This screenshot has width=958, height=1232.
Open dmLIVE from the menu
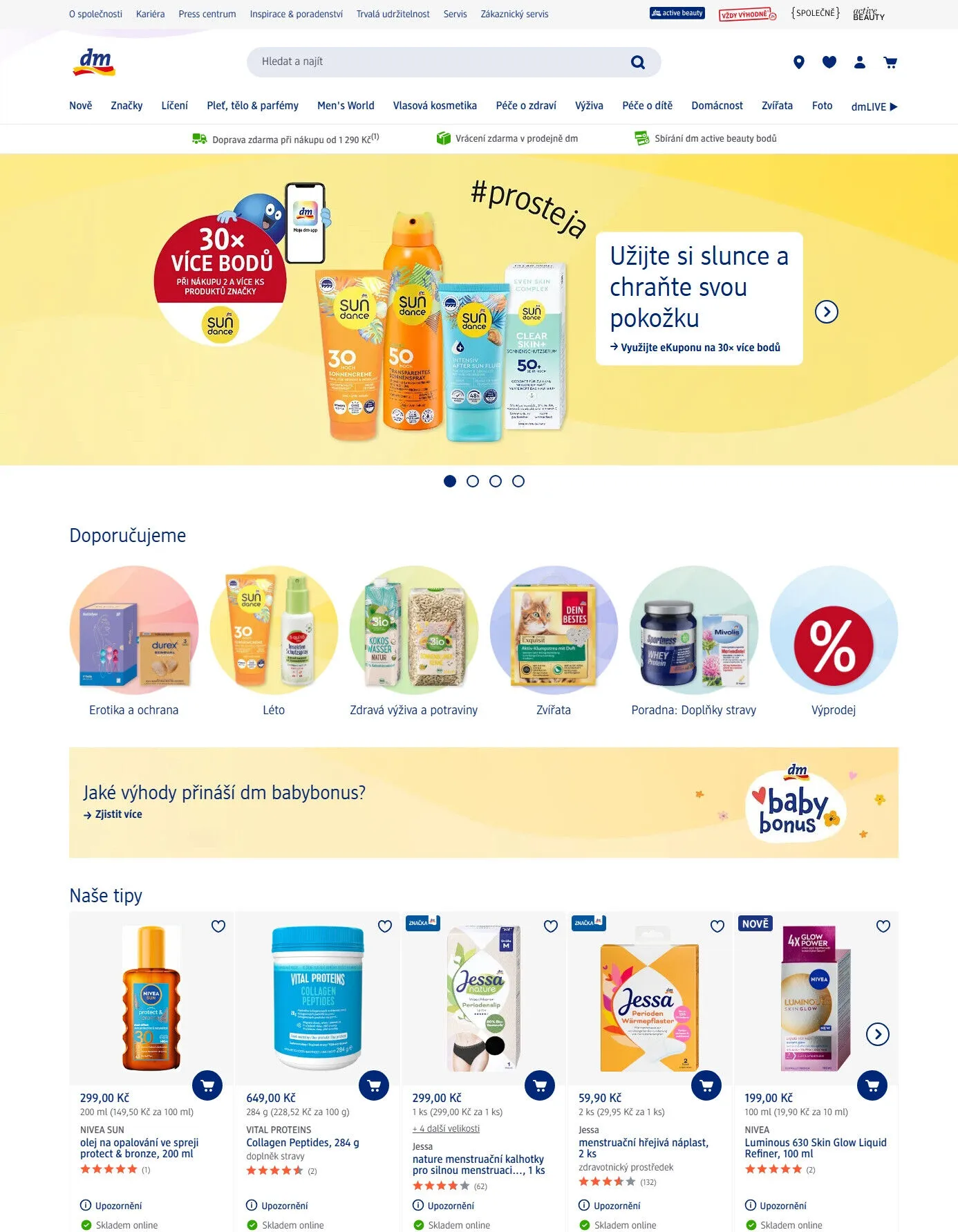point(874,106)
